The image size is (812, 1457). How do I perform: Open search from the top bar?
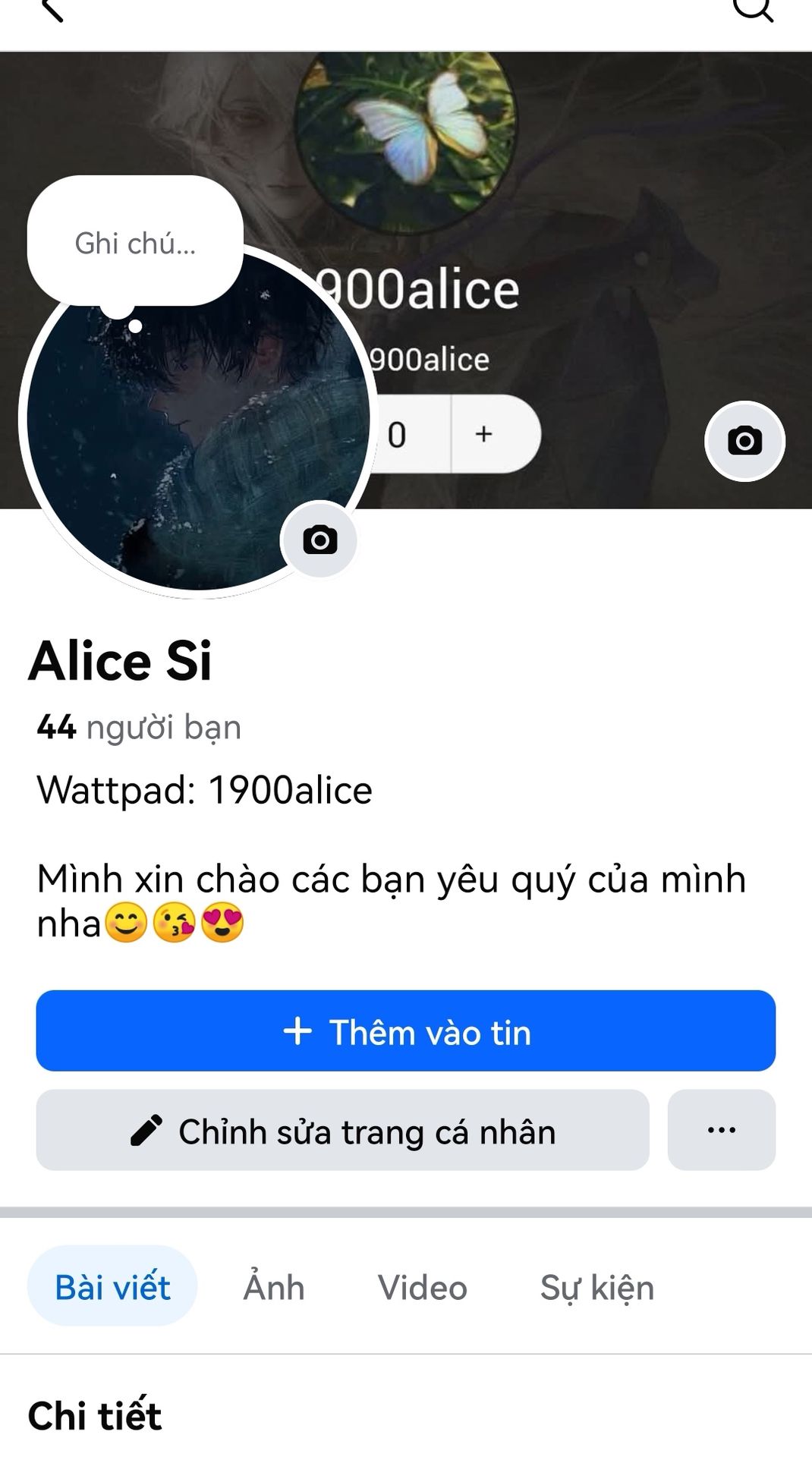tap(751, 9)
